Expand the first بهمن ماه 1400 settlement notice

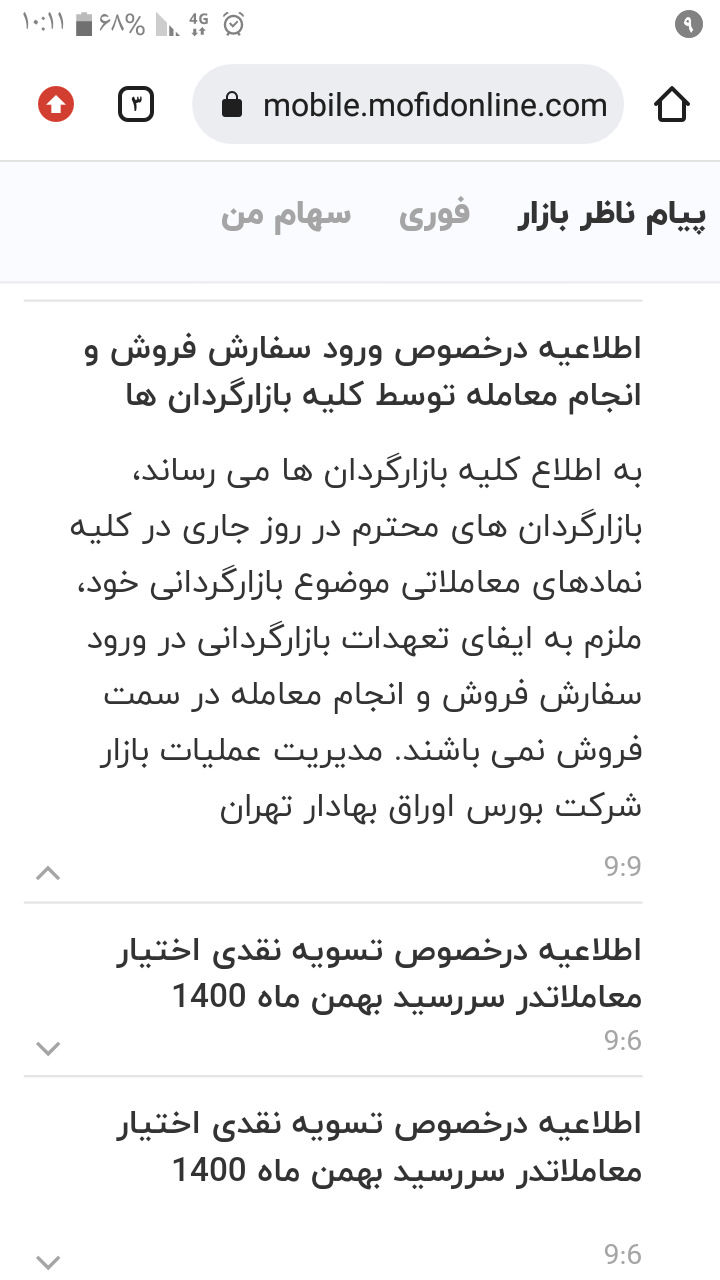48,1048
